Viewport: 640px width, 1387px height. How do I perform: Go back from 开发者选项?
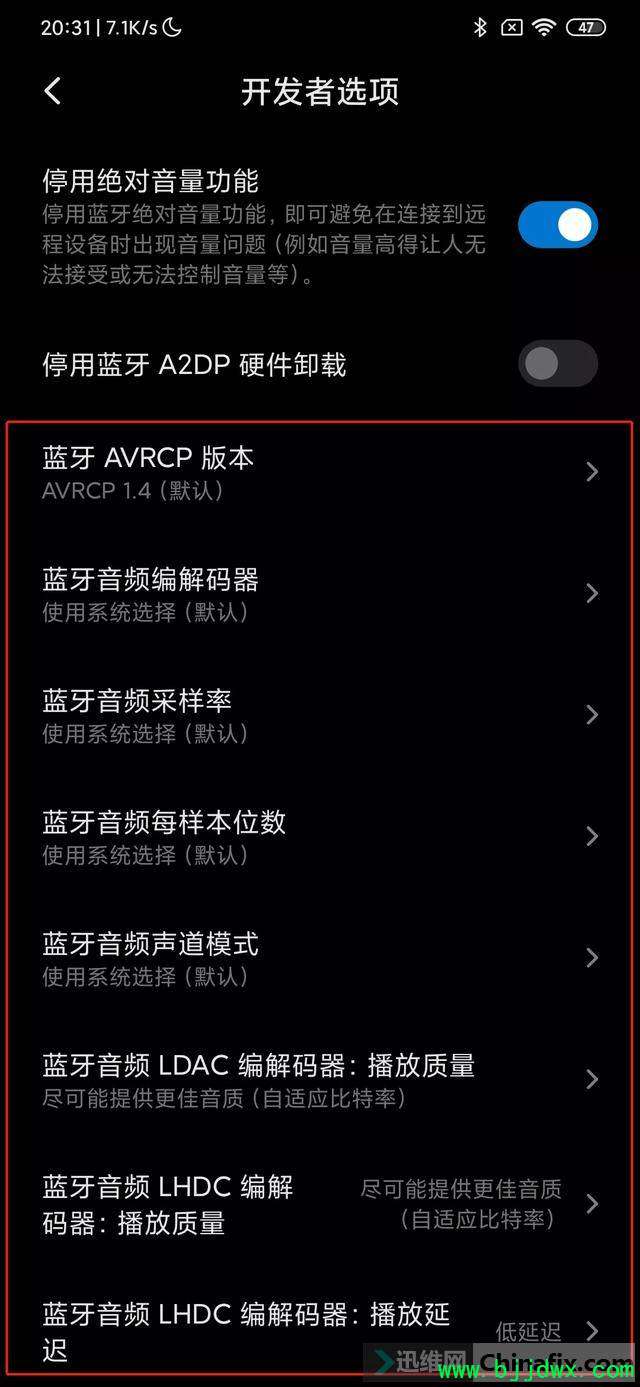pos(53,91)
